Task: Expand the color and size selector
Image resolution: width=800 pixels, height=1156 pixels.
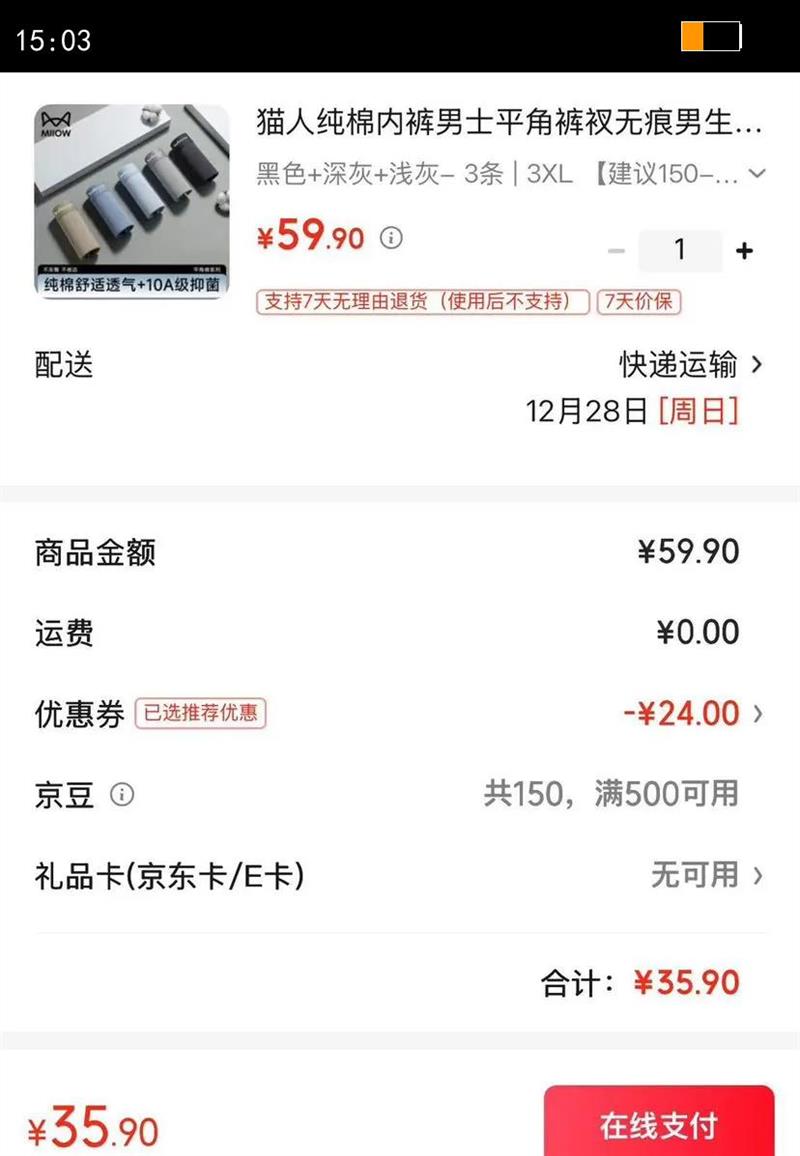Action: click(x=757, y=174)
